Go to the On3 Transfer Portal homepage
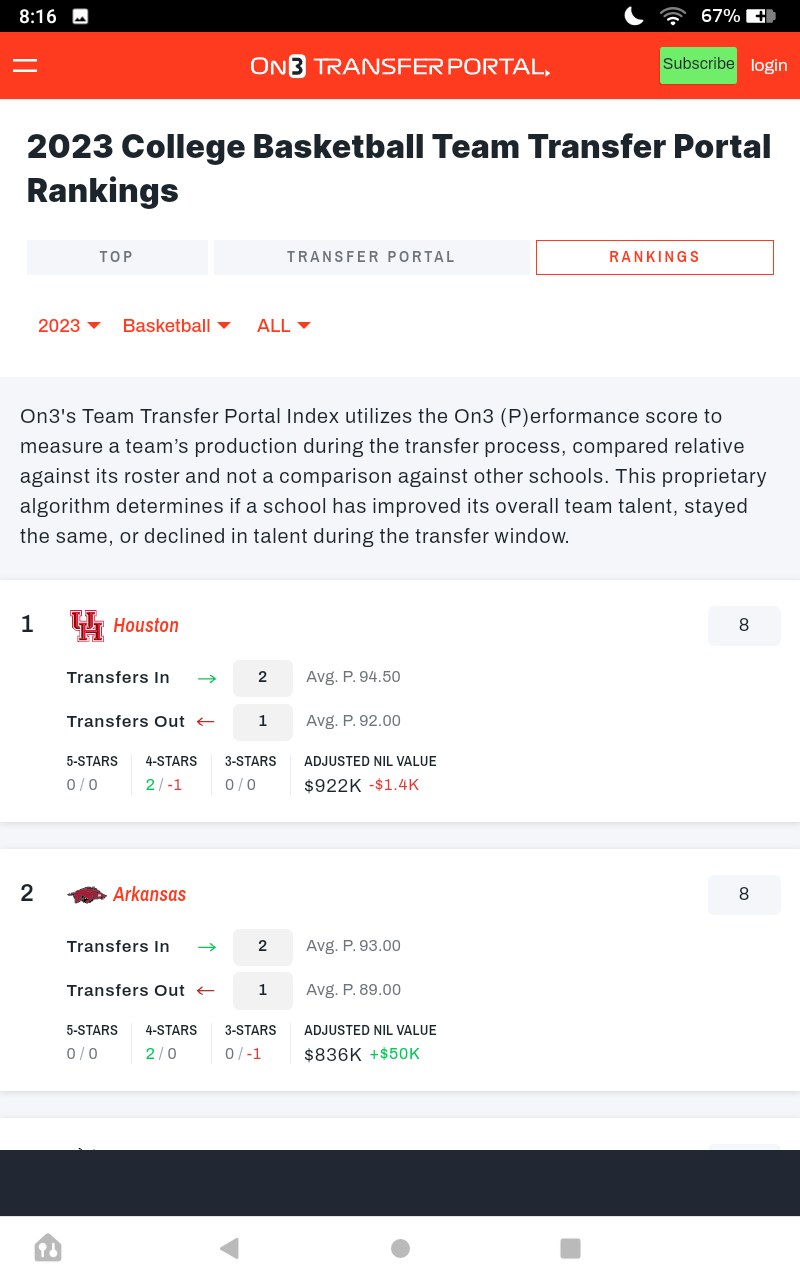 pos(400,66)
